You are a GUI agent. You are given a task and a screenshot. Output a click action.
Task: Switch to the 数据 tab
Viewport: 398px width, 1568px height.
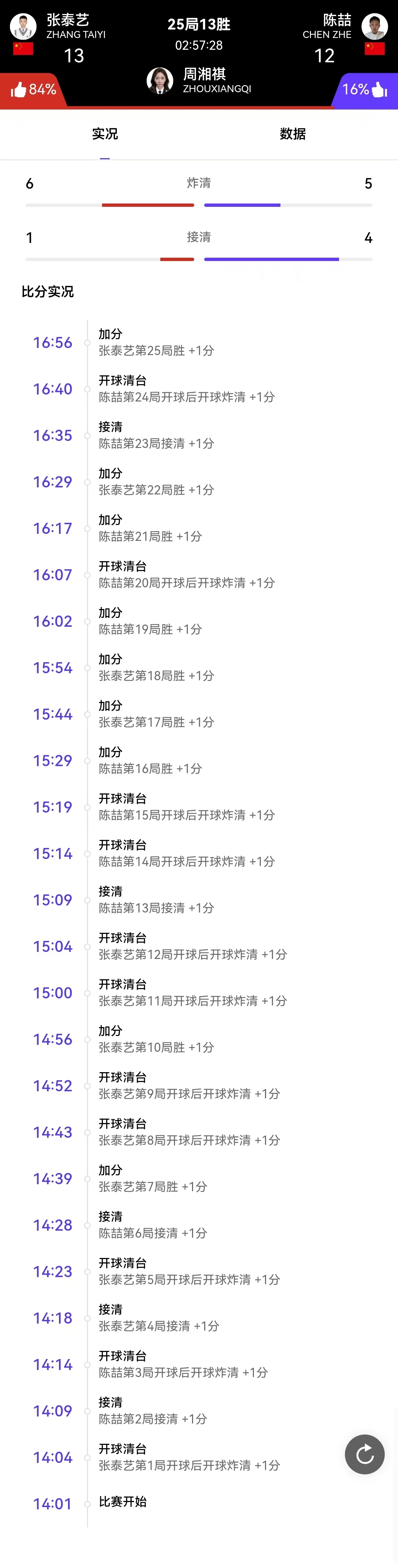(292, 134)
